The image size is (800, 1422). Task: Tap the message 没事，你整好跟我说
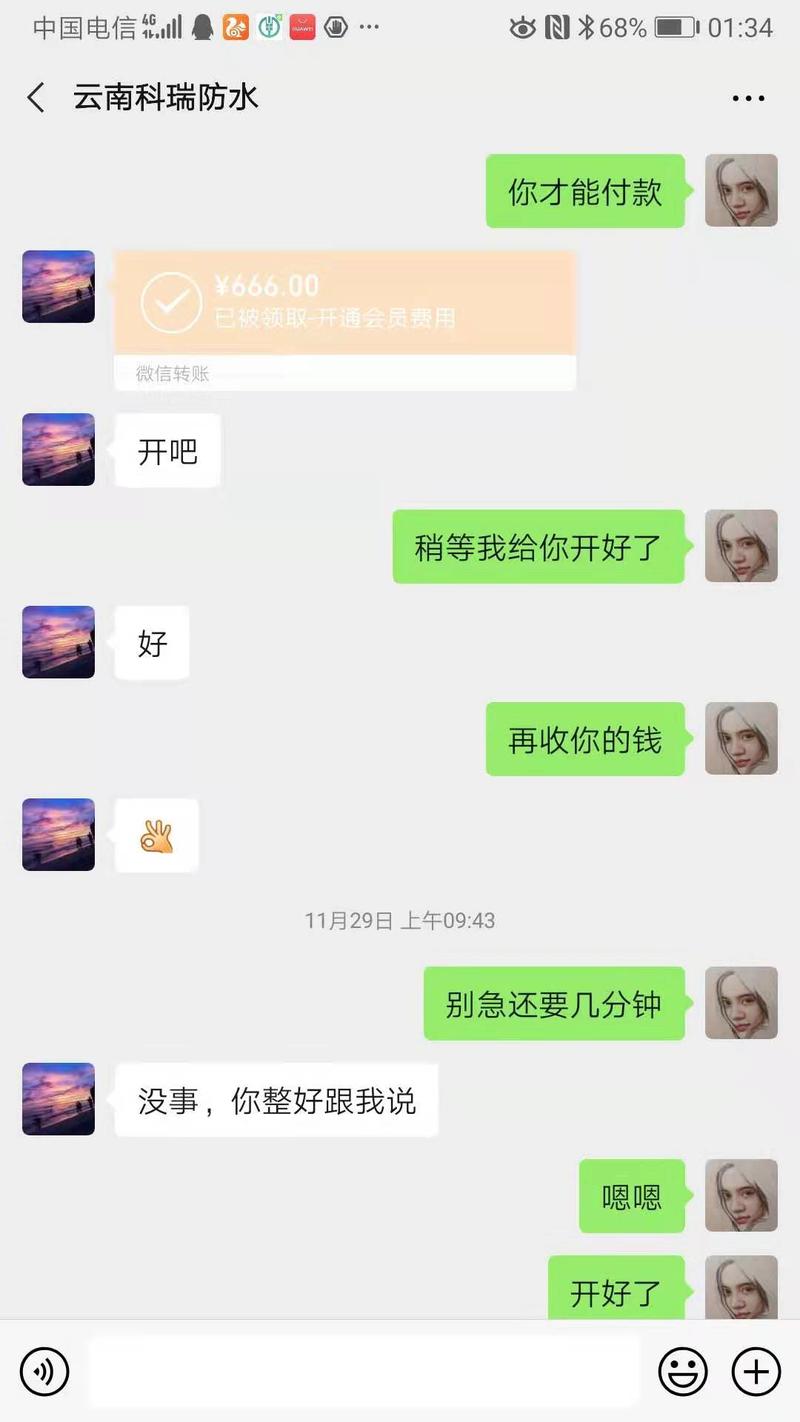276,1100
